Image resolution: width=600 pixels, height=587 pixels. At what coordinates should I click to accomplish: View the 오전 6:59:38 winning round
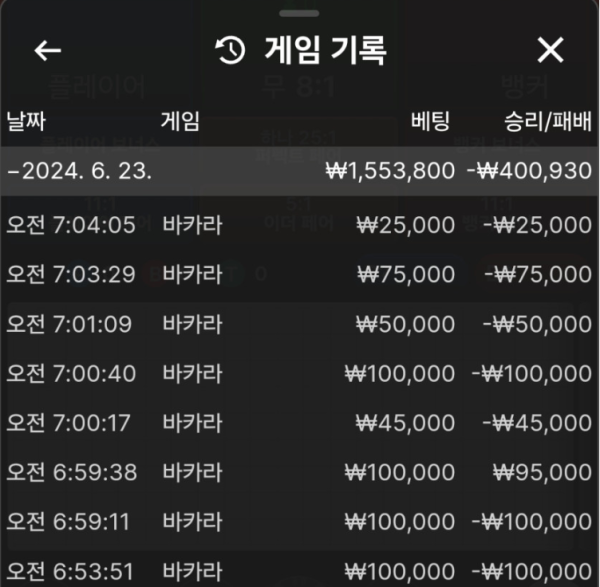click(x=300, y=472)
